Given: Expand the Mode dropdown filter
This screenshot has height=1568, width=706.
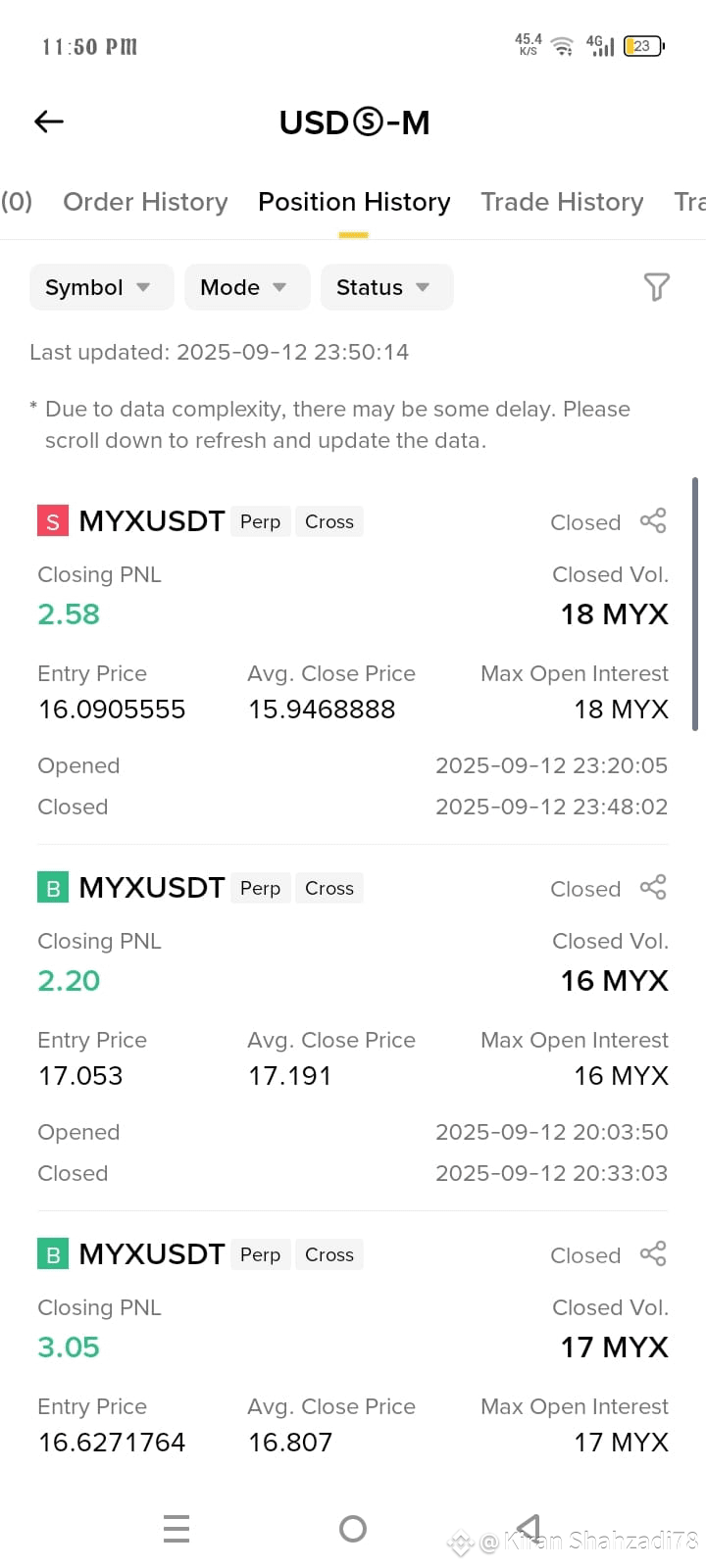Looking at the screenshot, I should pos(247,287).
